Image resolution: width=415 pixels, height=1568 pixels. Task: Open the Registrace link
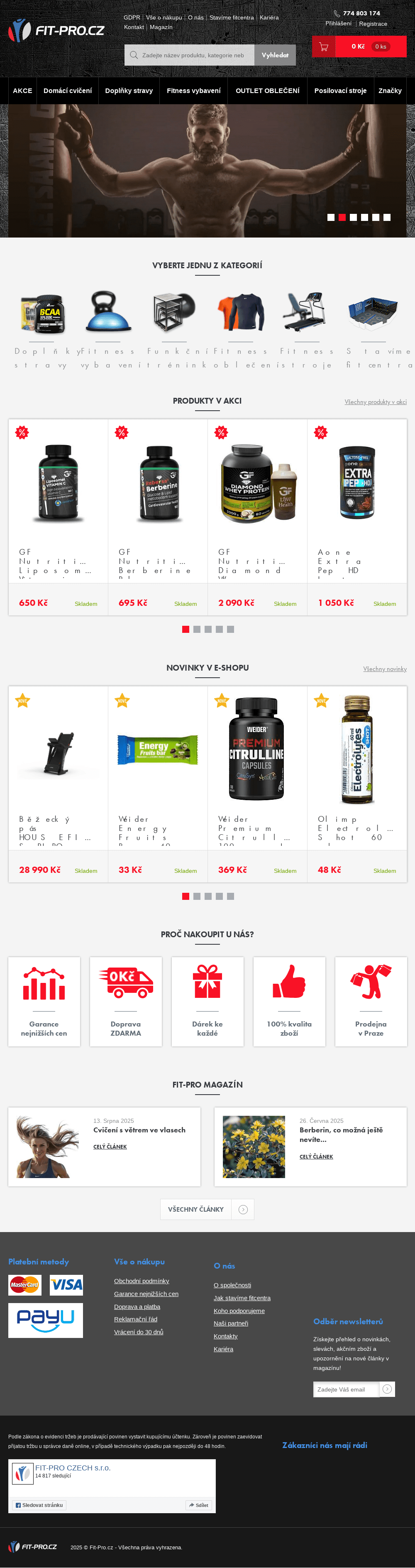pyautogui.click(x=373, y=24)
